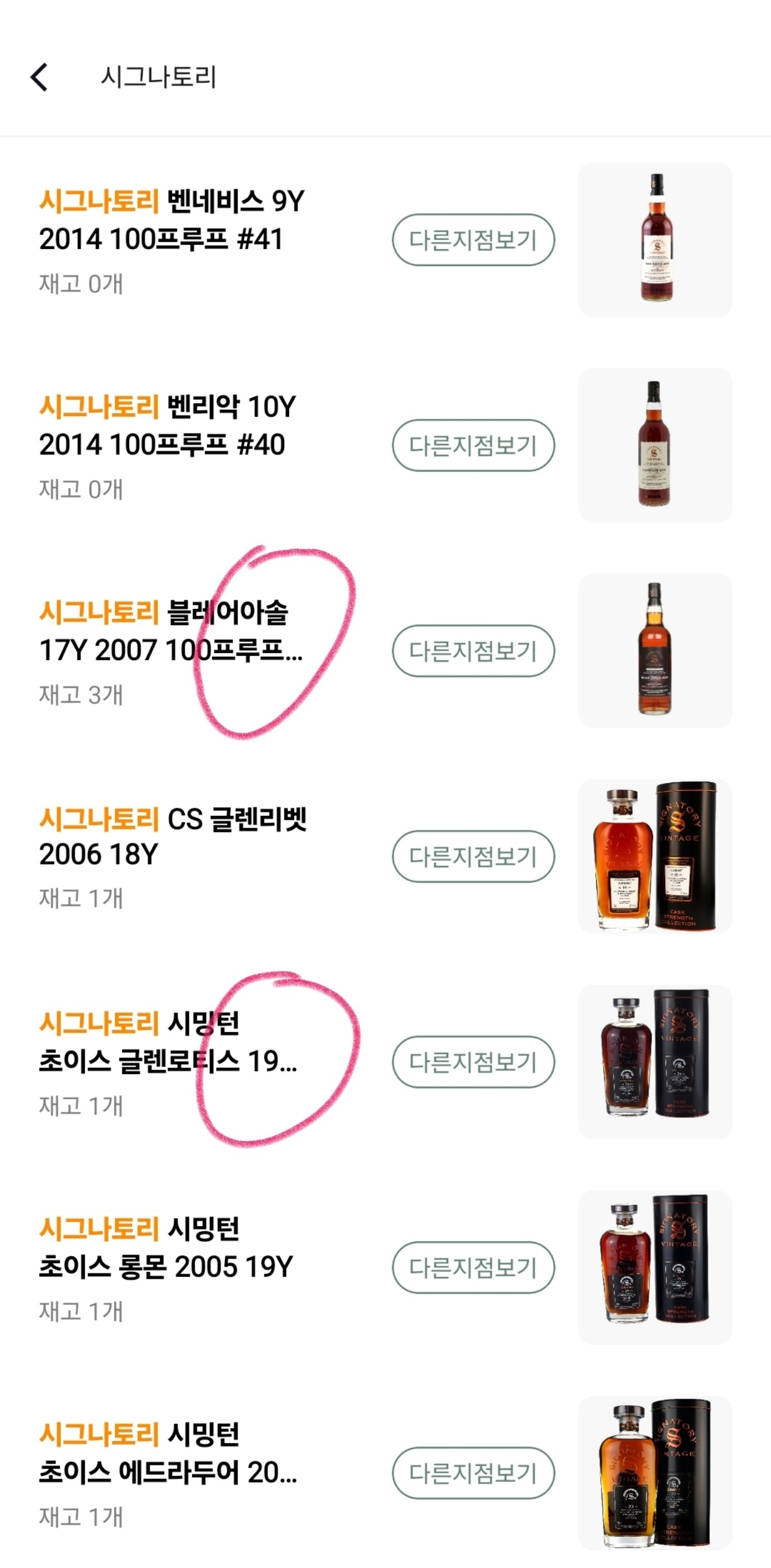The height and width of the screenshot is (1568, 771).
Task: Open the 벤리악 10Y bottle image
Action: click(x=654, y=445)
